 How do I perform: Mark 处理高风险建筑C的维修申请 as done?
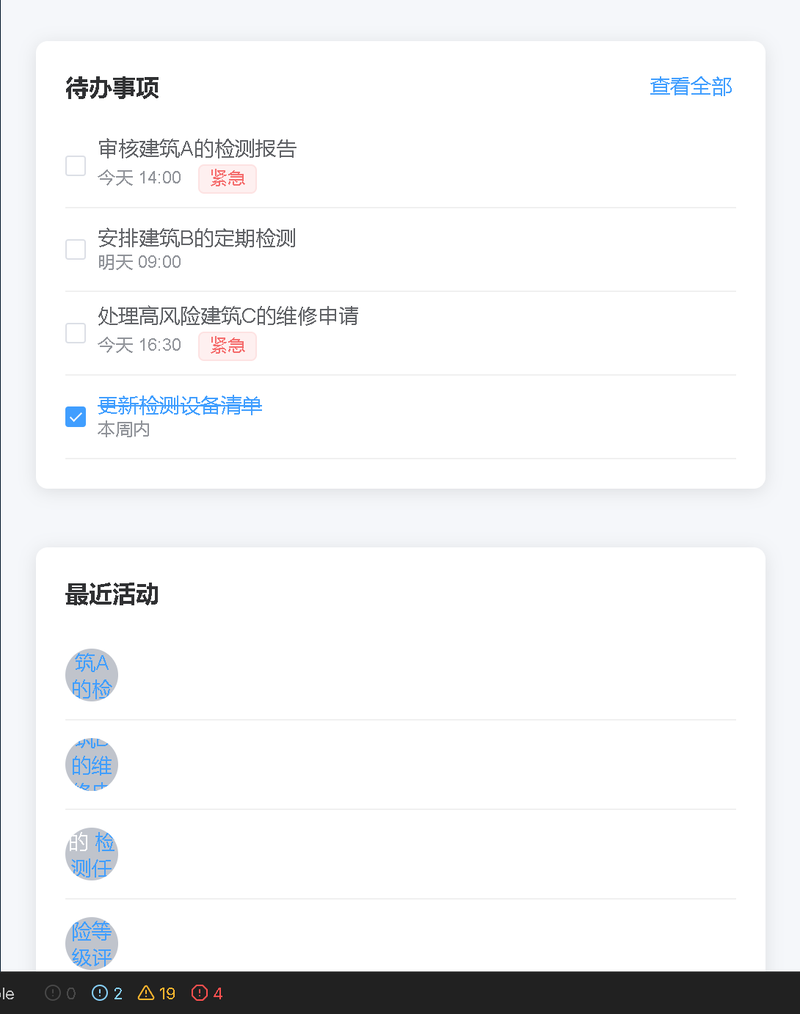coord(75,333)
